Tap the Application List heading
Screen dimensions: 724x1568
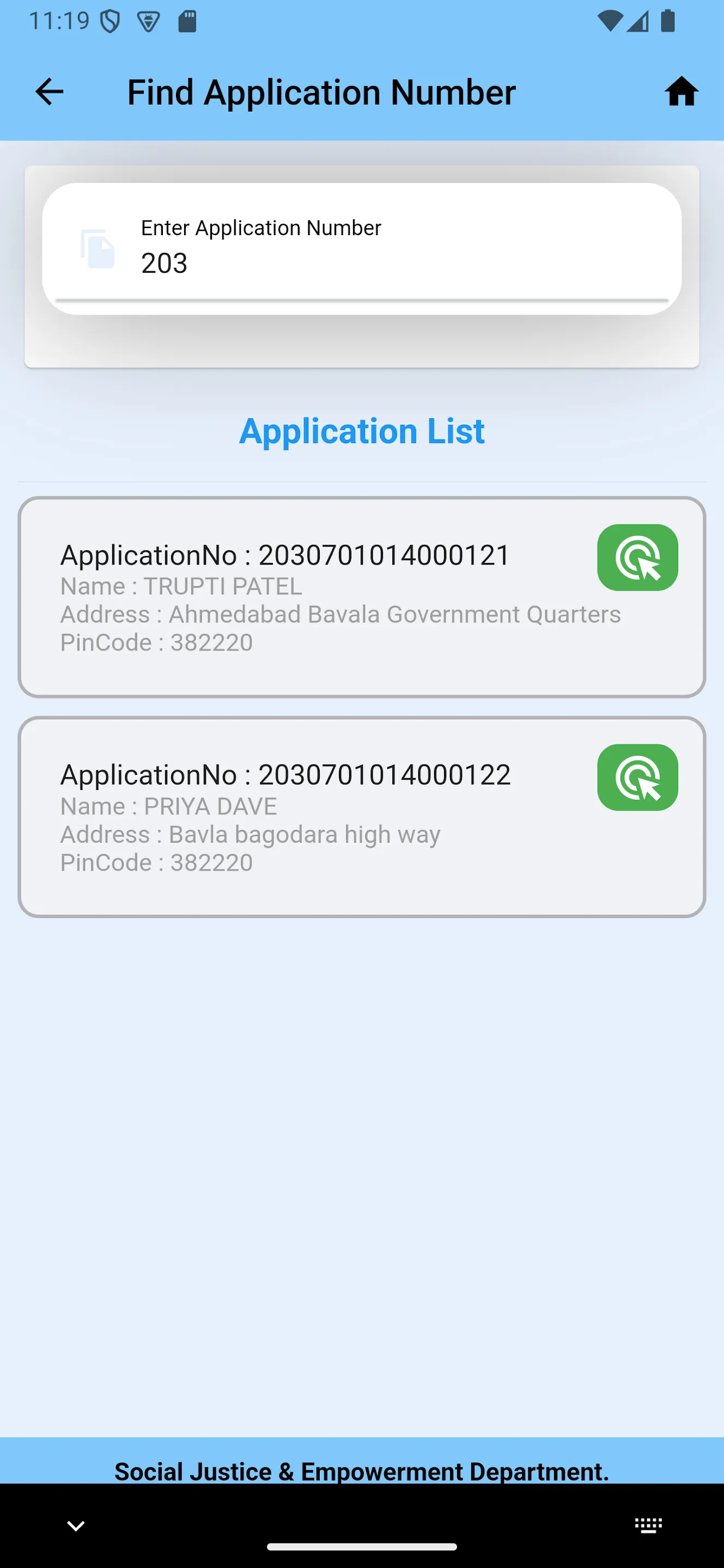pyautogui.click(x=362, y=432)
